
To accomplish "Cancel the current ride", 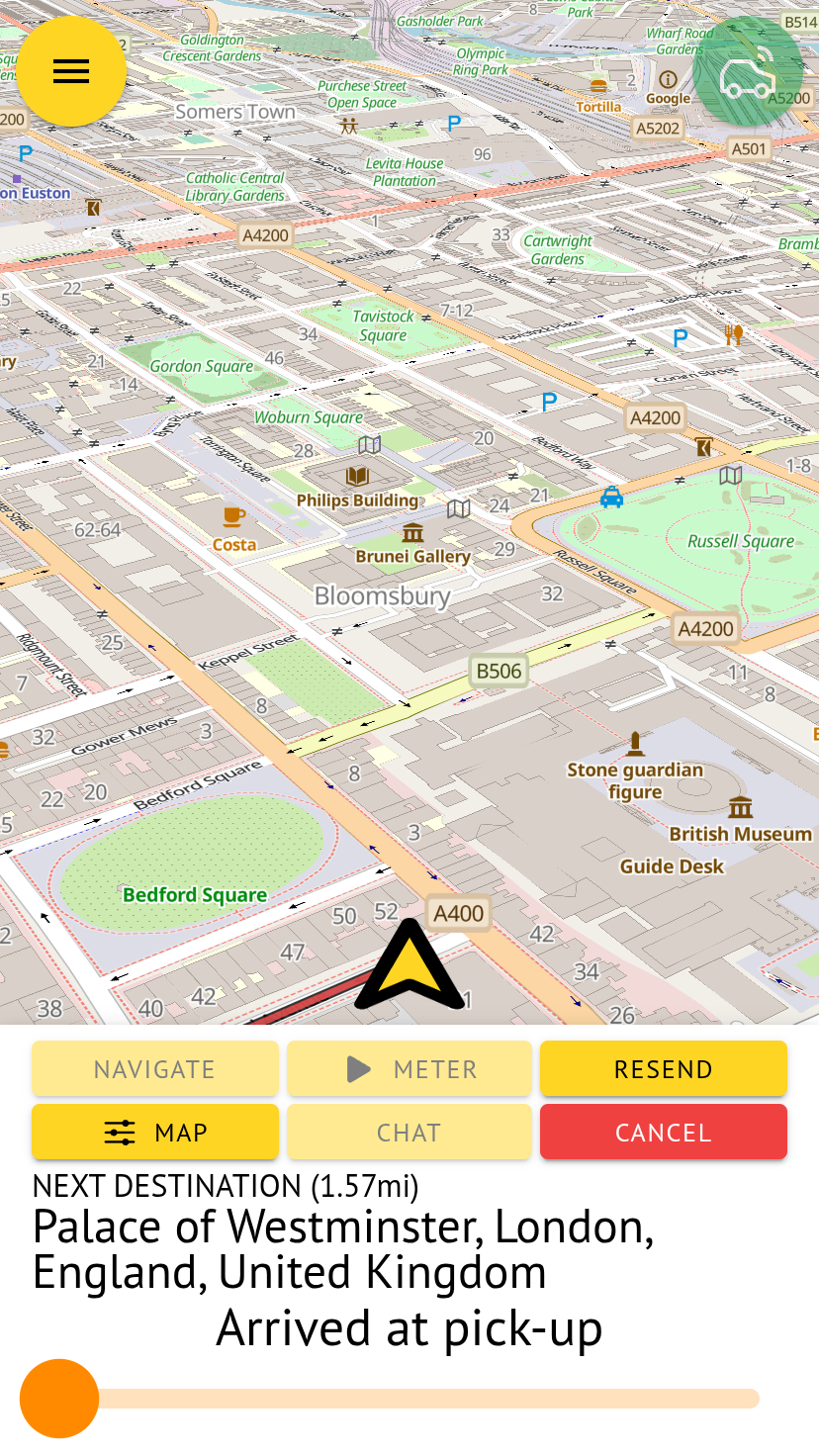I will (x=663, y=1133).
